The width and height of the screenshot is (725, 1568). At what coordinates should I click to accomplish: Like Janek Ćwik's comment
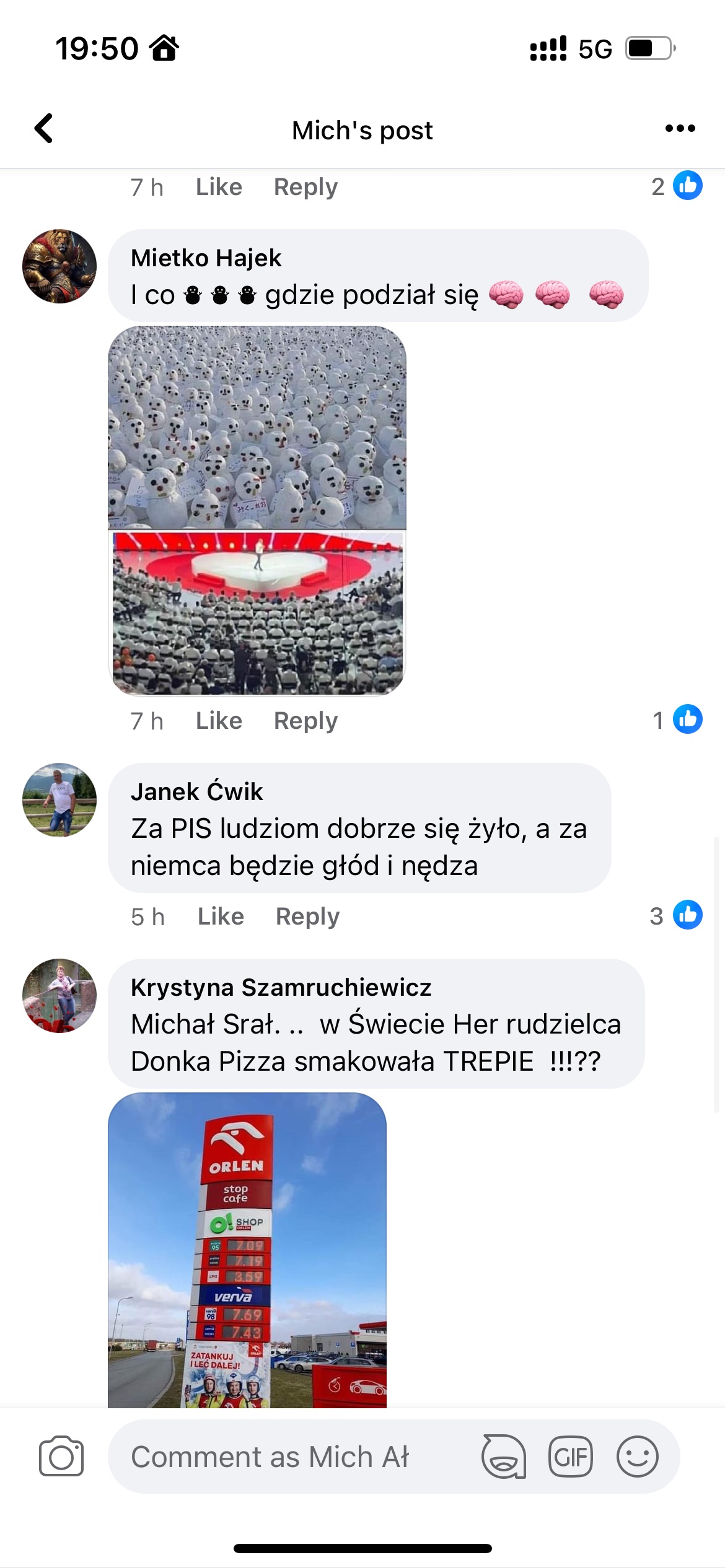pyautogui.click(x=221, y=917)
